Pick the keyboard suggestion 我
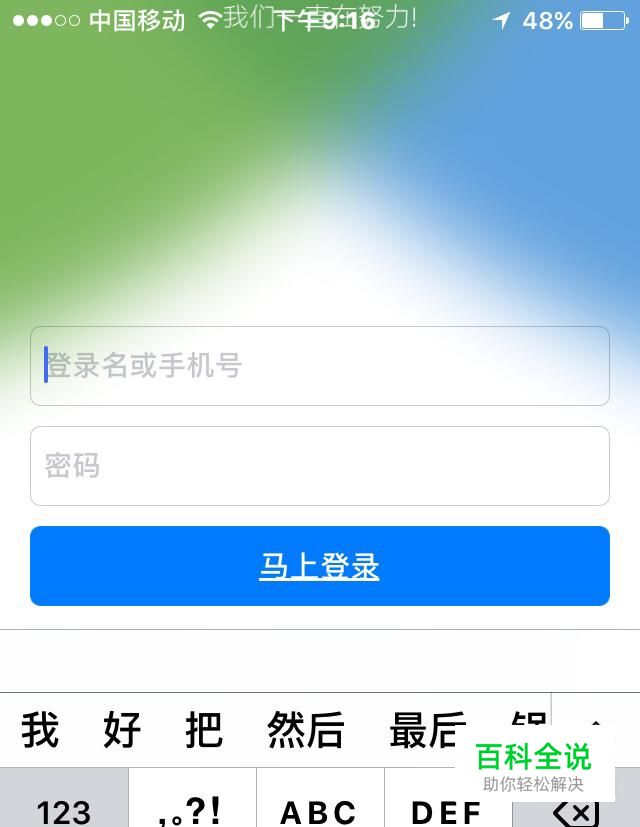The height and width of the screenshot is (827, 640). (x=40, y=730)
